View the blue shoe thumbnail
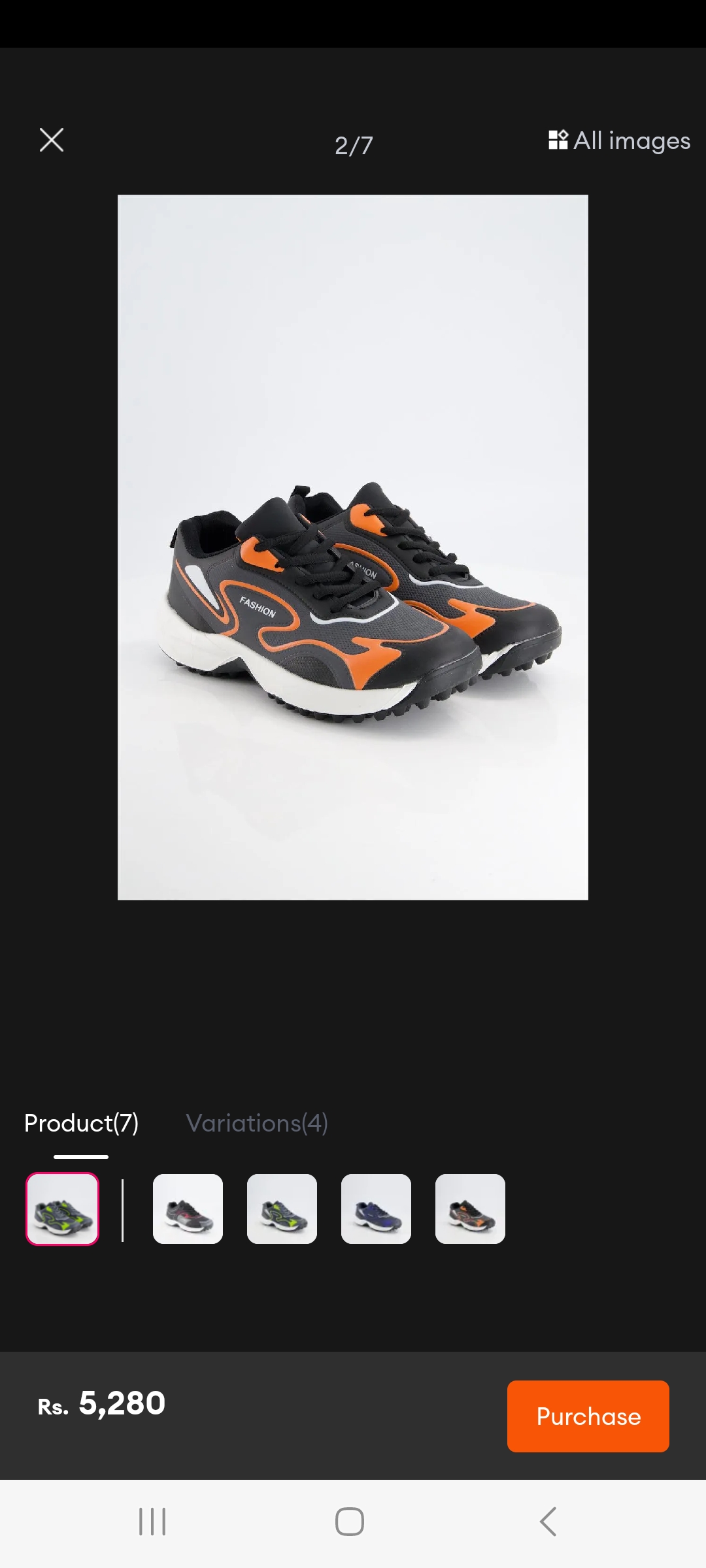 [376, 1209]
